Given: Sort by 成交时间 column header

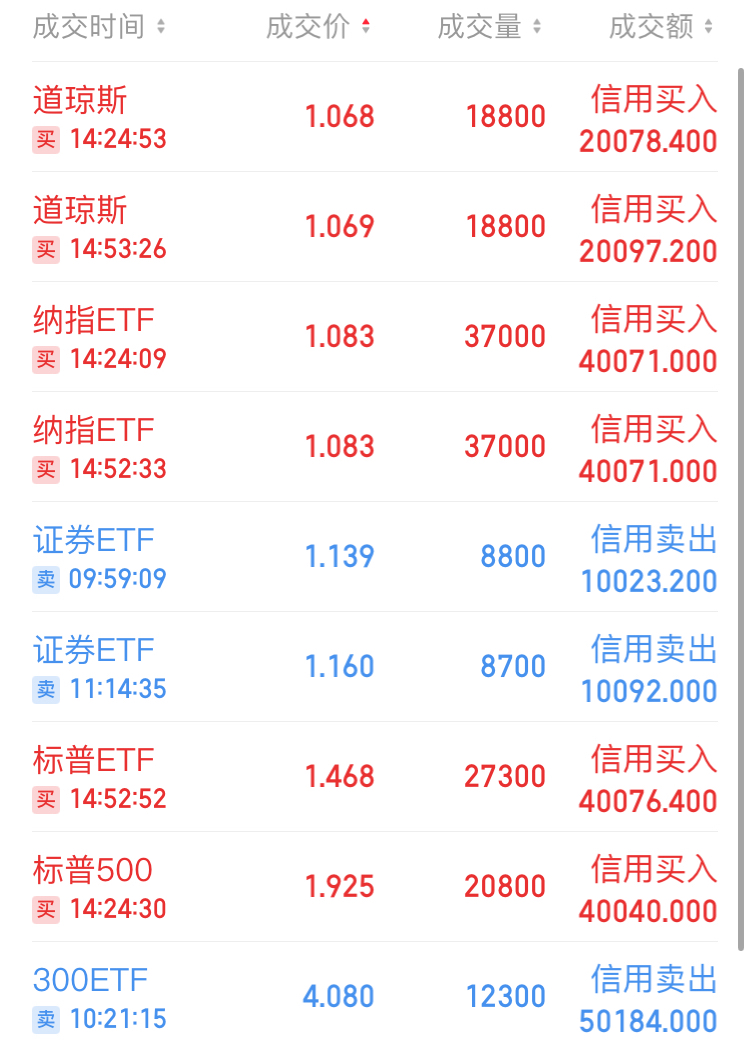Looking at the screenshot, I should (x=98, y=27).
